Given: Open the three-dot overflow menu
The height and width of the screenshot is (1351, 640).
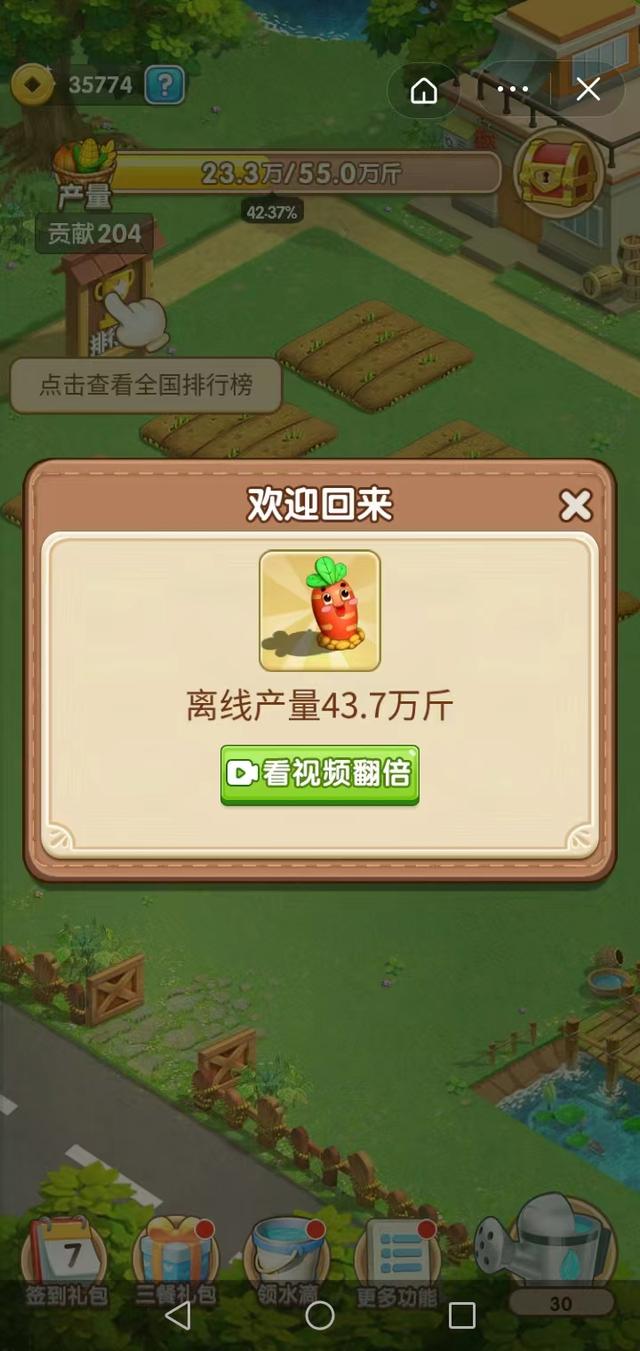Looking at the screenshot, I should point(512,90).
